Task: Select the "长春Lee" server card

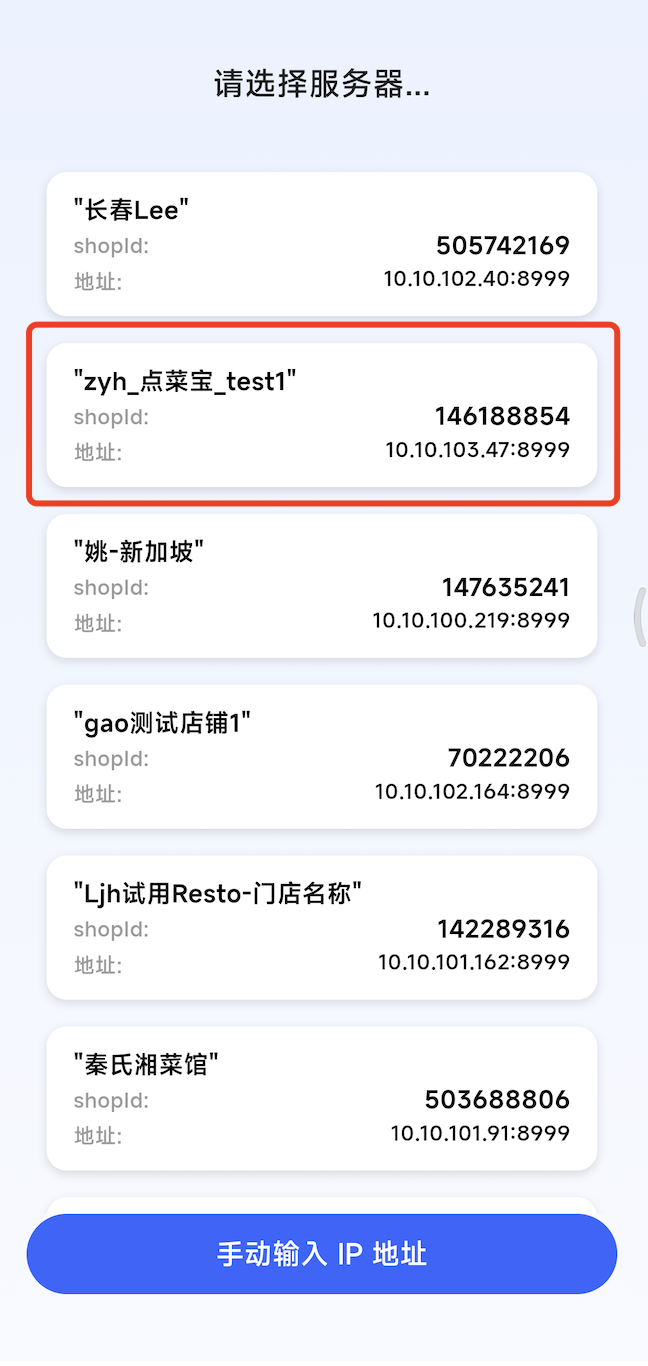Action: click(321, 244)
